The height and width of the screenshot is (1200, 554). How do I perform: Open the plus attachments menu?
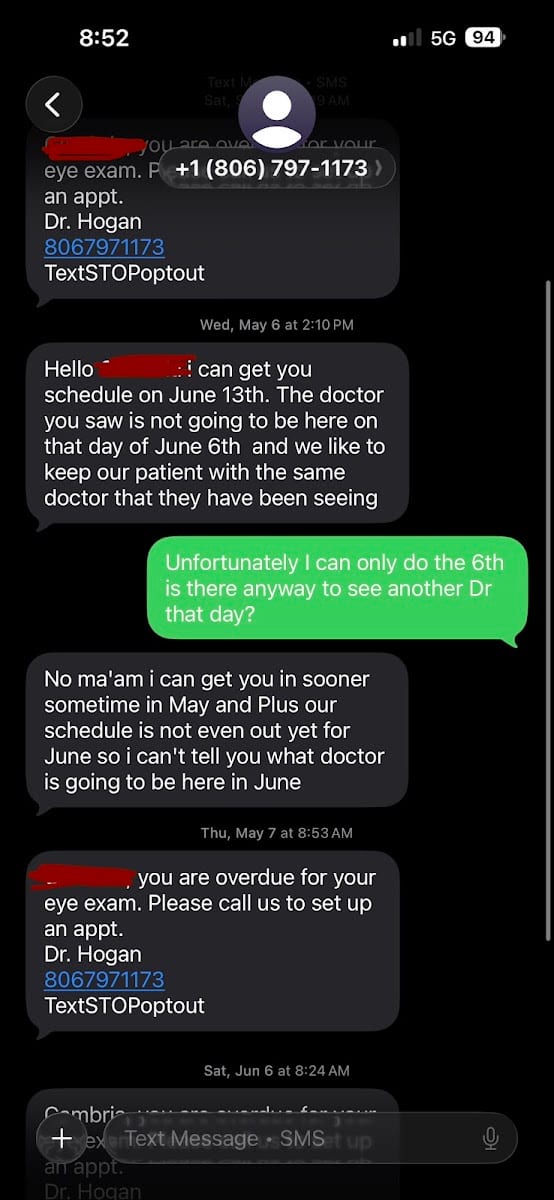(62, 1138)
